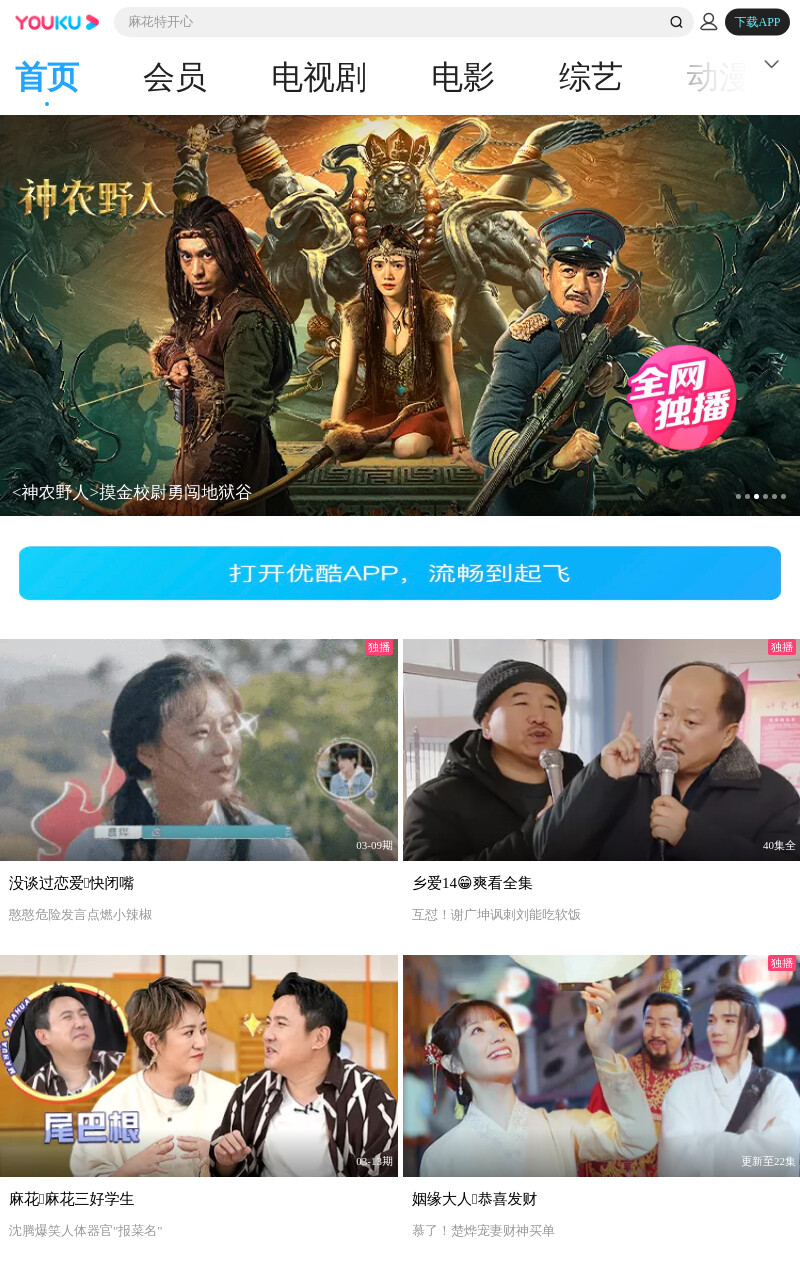Tap the 打开优酷APP, 流畅到起飞 button

[400, 573]
